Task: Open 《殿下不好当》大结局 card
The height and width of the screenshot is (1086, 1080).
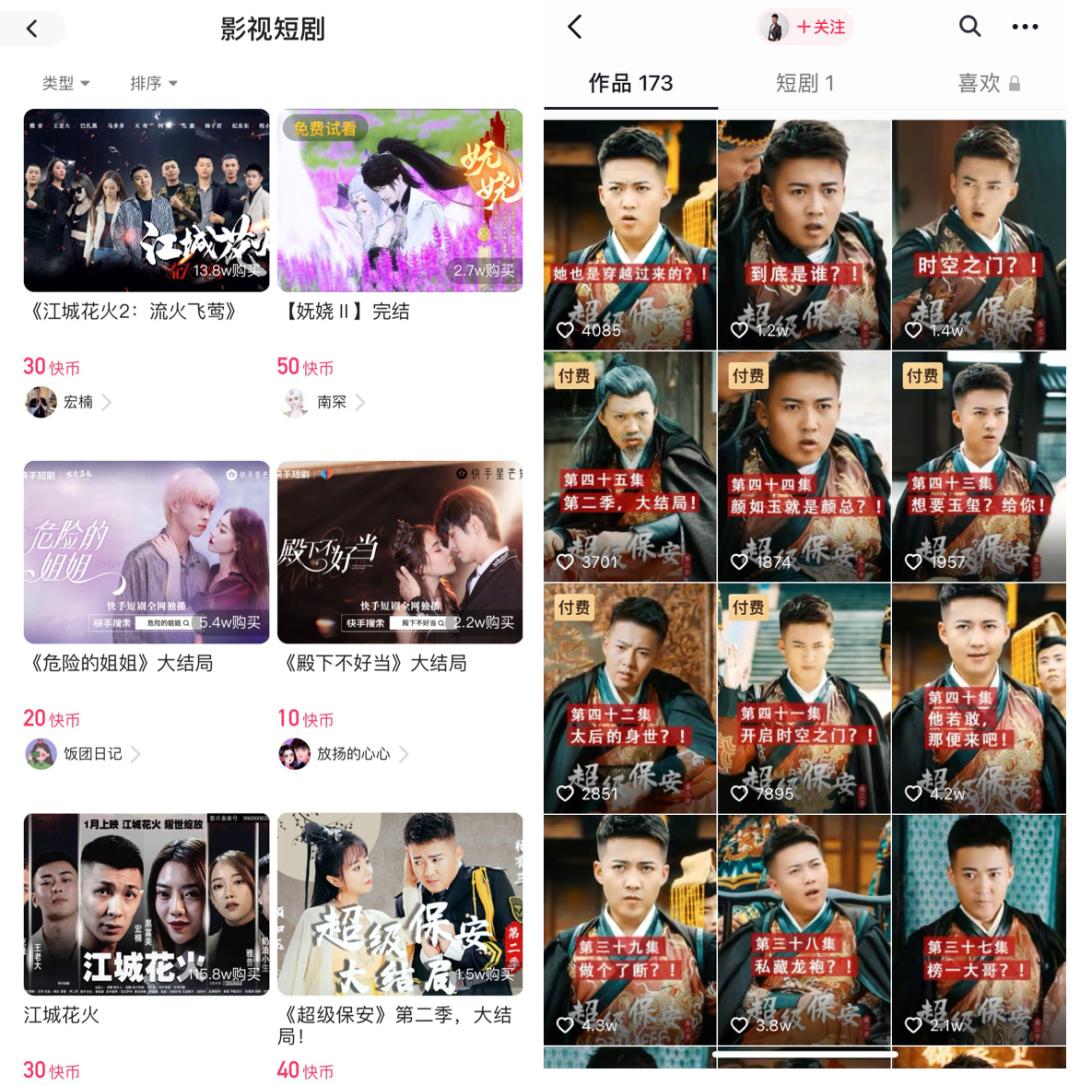Action: pos(400,552)
